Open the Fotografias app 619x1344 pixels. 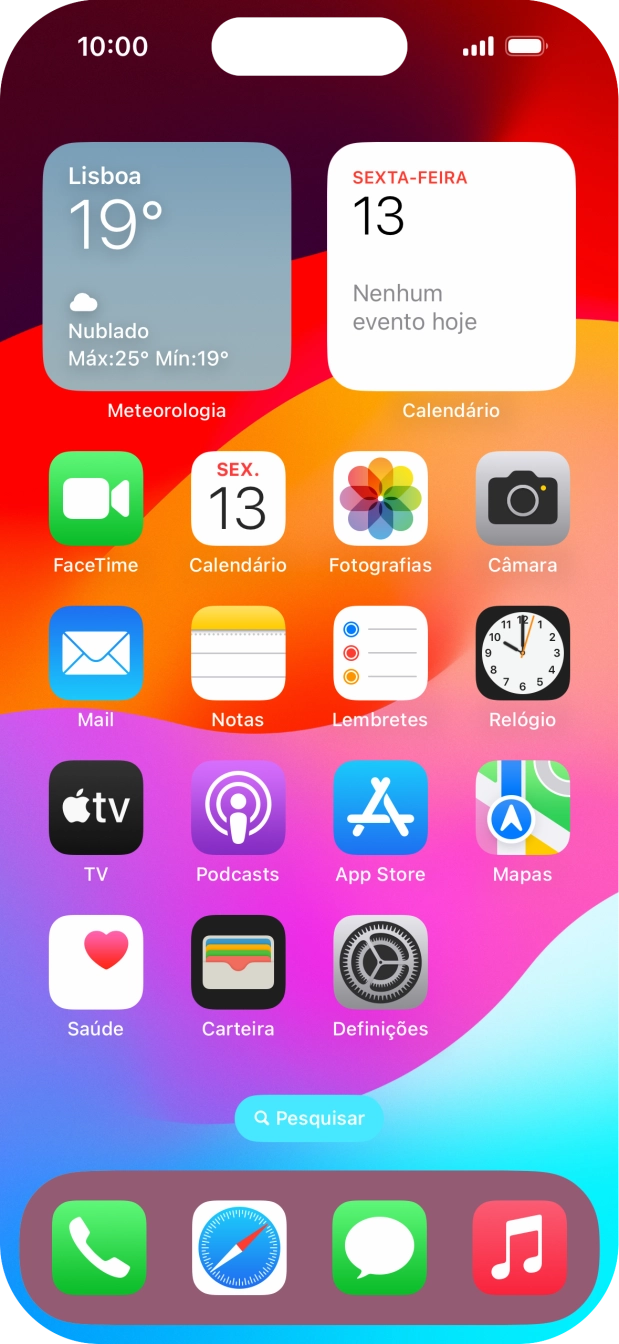[x=380, y=498]
